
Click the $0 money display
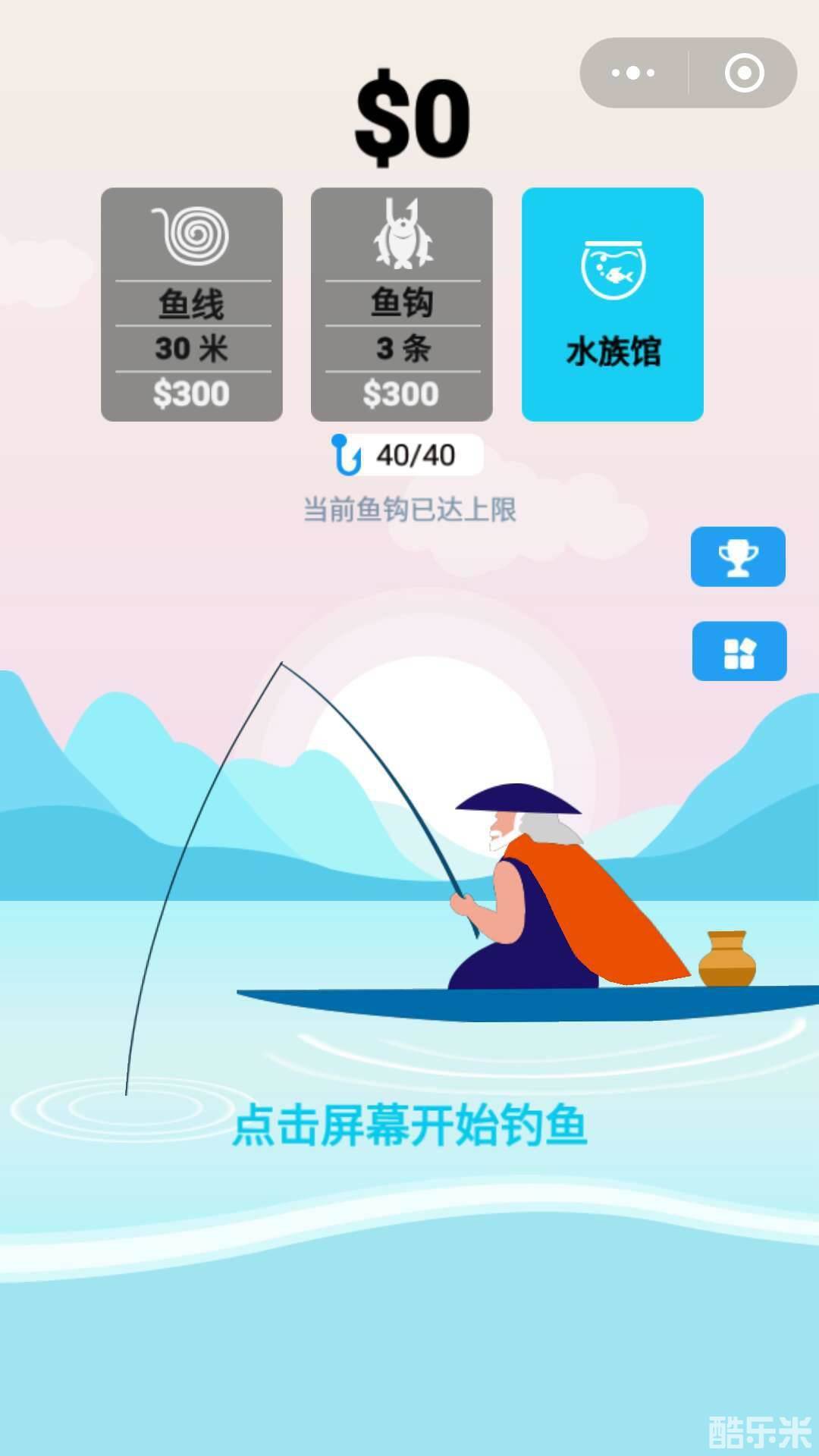point(411,114)
